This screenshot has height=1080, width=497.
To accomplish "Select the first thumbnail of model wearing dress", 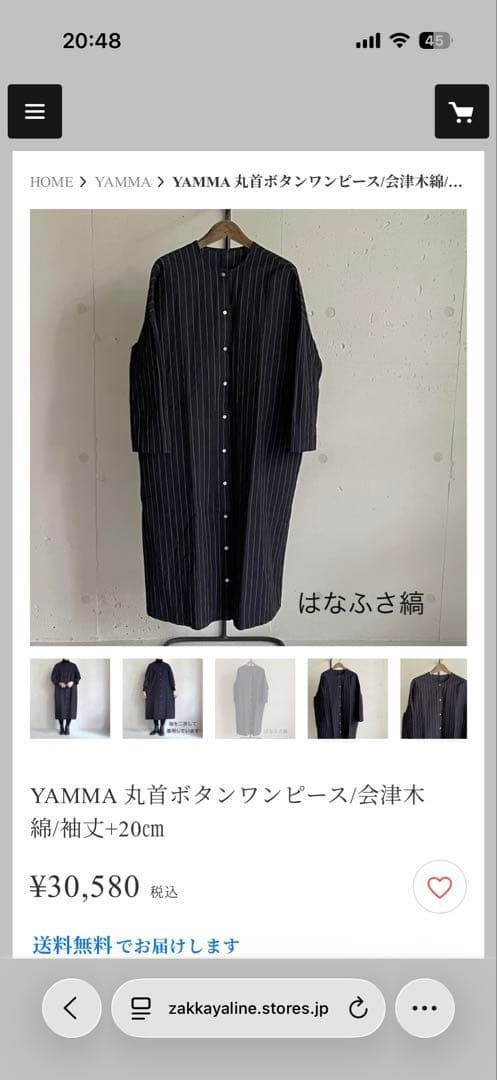I will coord(70,698).
